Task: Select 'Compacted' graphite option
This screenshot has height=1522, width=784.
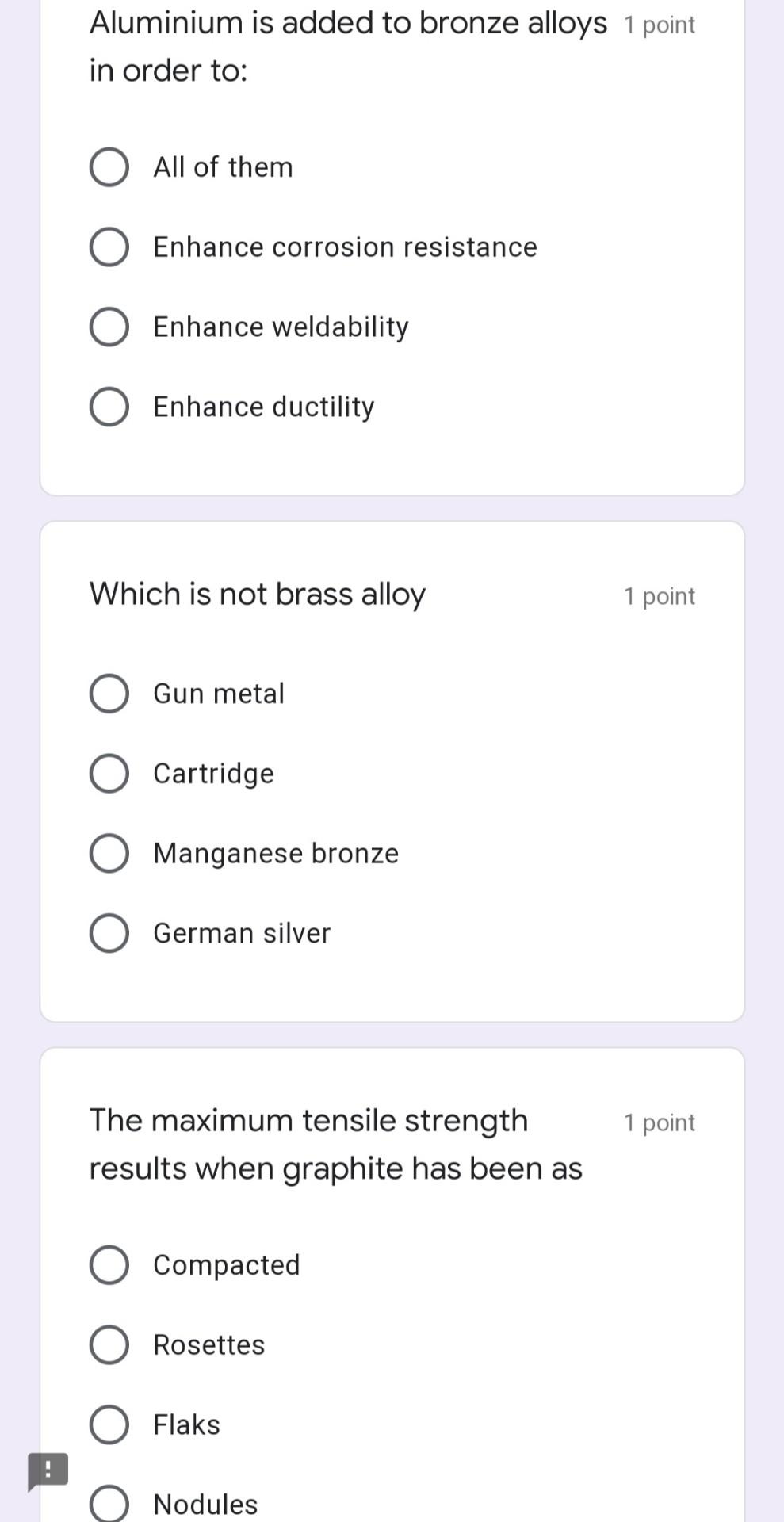Action: point(109,1265)
